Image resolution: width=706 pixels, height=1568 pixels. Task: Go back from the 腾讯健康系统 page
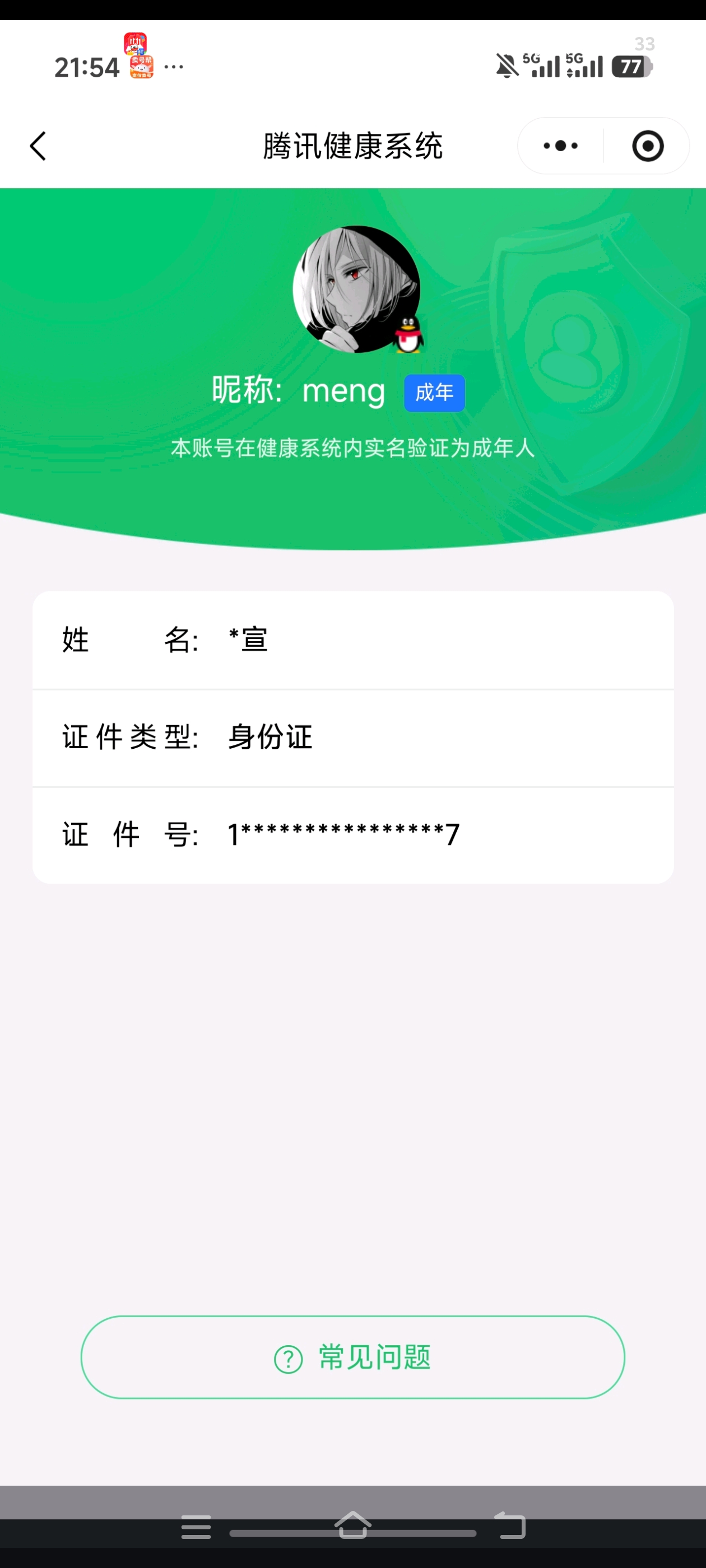[x=38, y=146]
